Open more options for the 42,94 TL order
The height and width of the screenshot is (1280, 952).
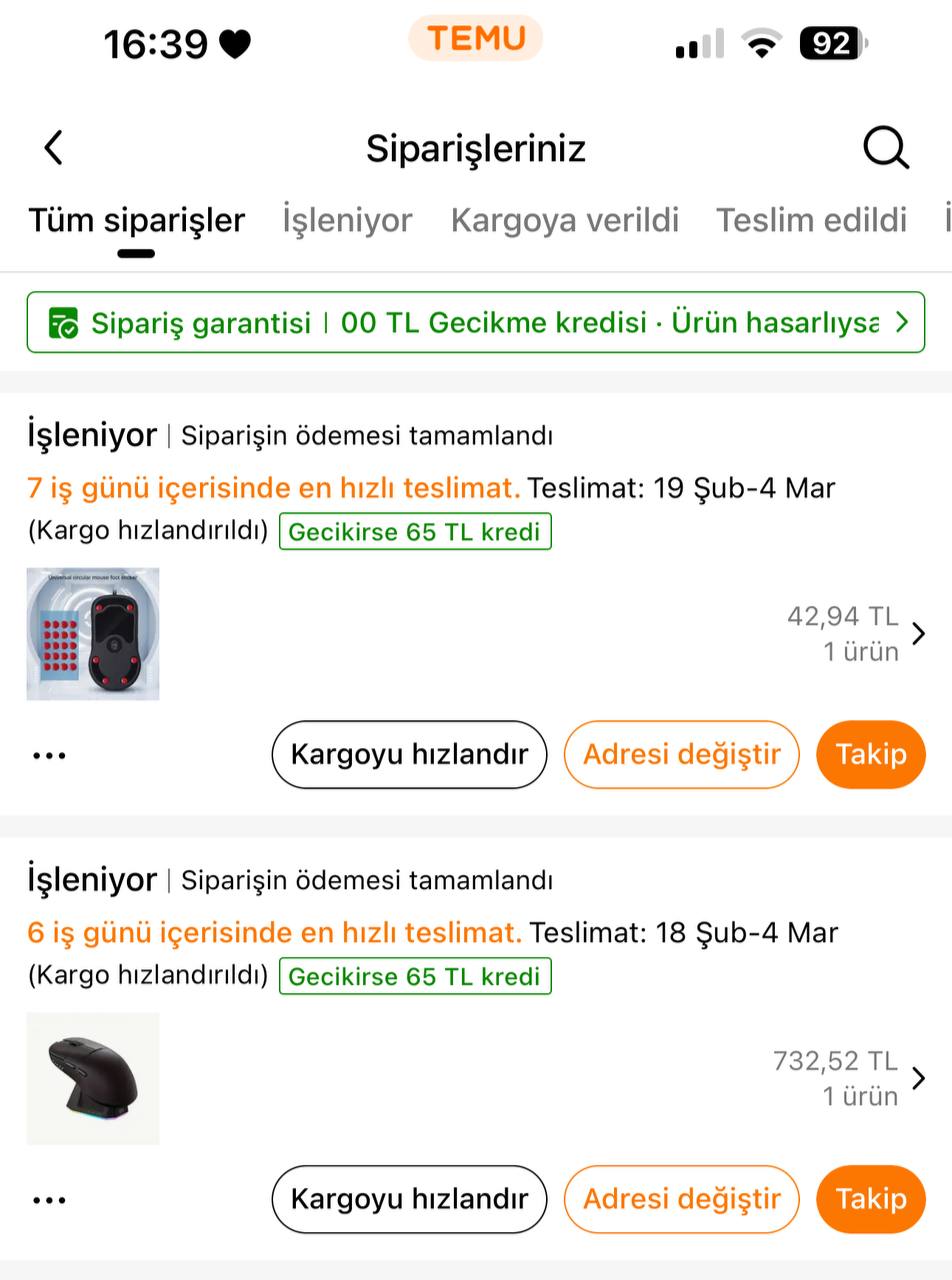(49, 755)
